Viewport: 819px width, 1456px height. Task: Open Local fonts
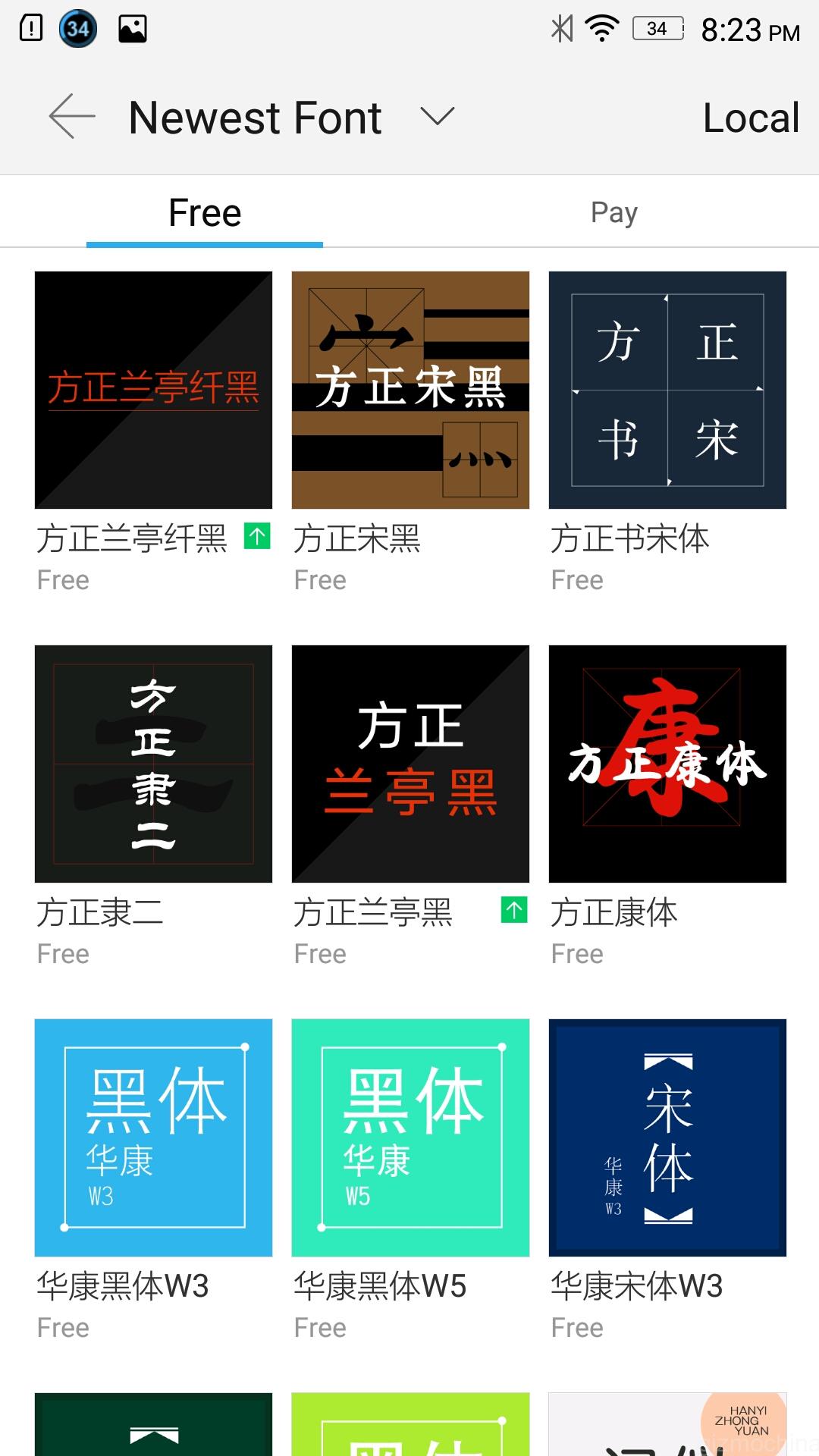point(751,118)
